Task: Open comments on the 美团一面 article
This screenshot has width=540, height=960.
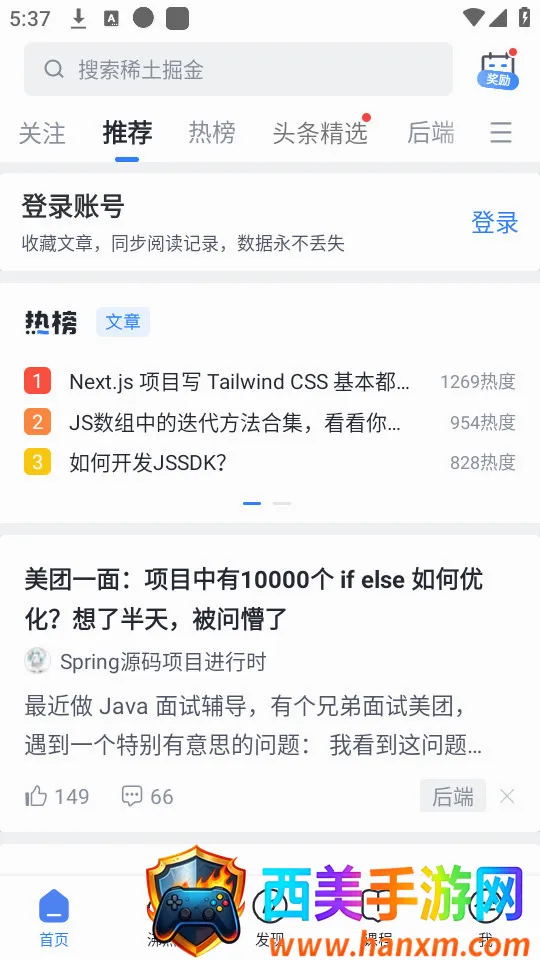Action: pos(148,797)
